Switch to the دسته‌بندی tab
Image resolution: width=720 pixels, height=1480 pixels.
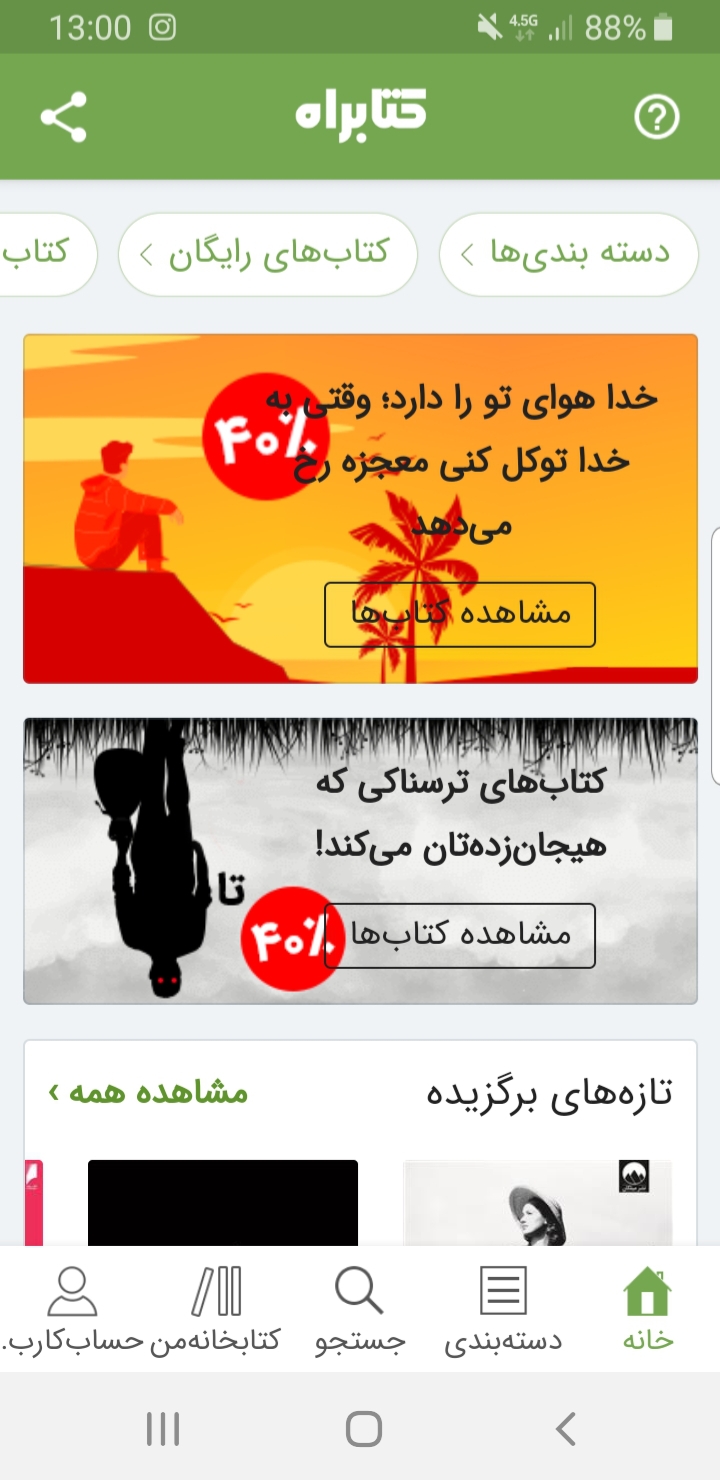pos(503,1310)
